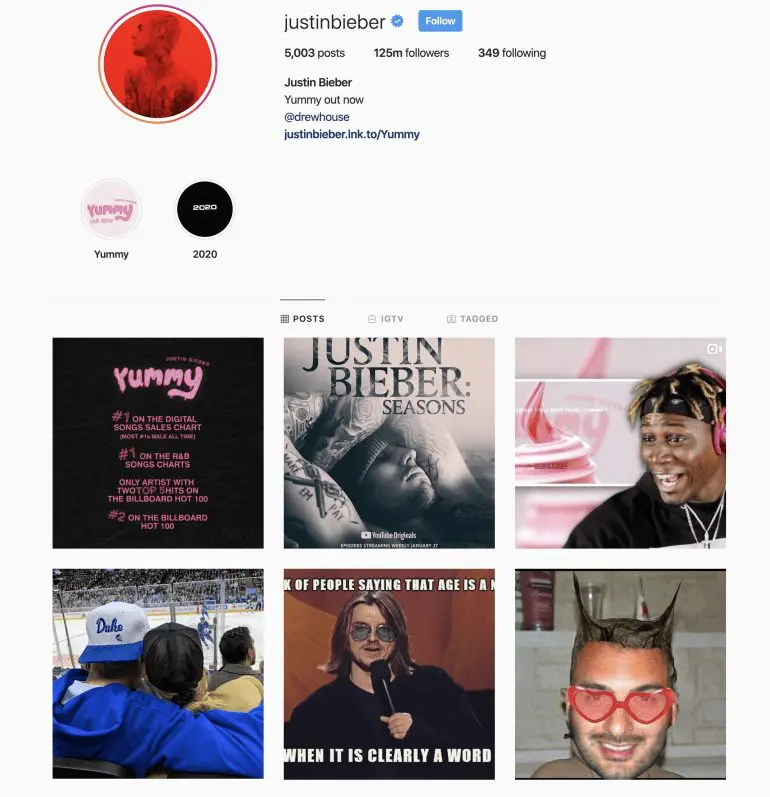Switch to the IGTV tab
Screen dimensions: 770x797
[x=385, y=319]
